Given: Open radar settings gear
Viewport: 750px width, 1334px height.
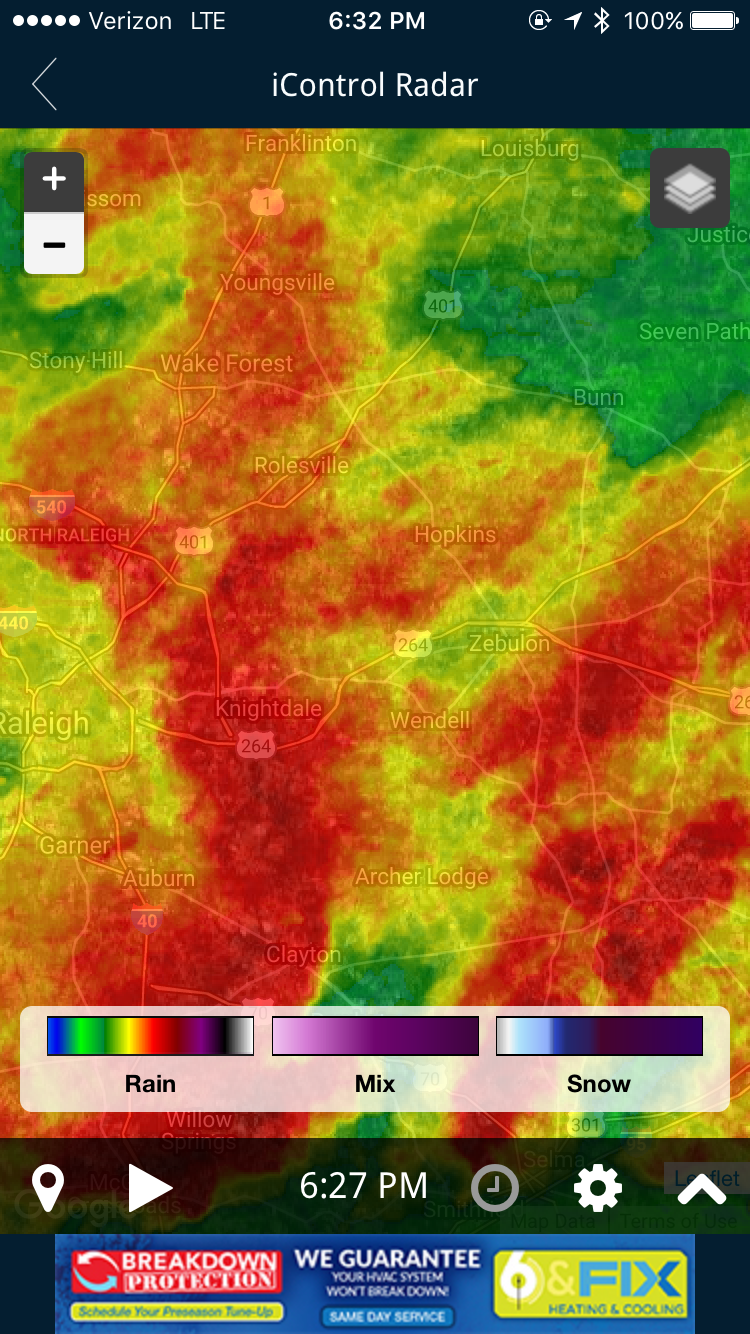Looking at the screenshot, I should [x=598, y=1188].
